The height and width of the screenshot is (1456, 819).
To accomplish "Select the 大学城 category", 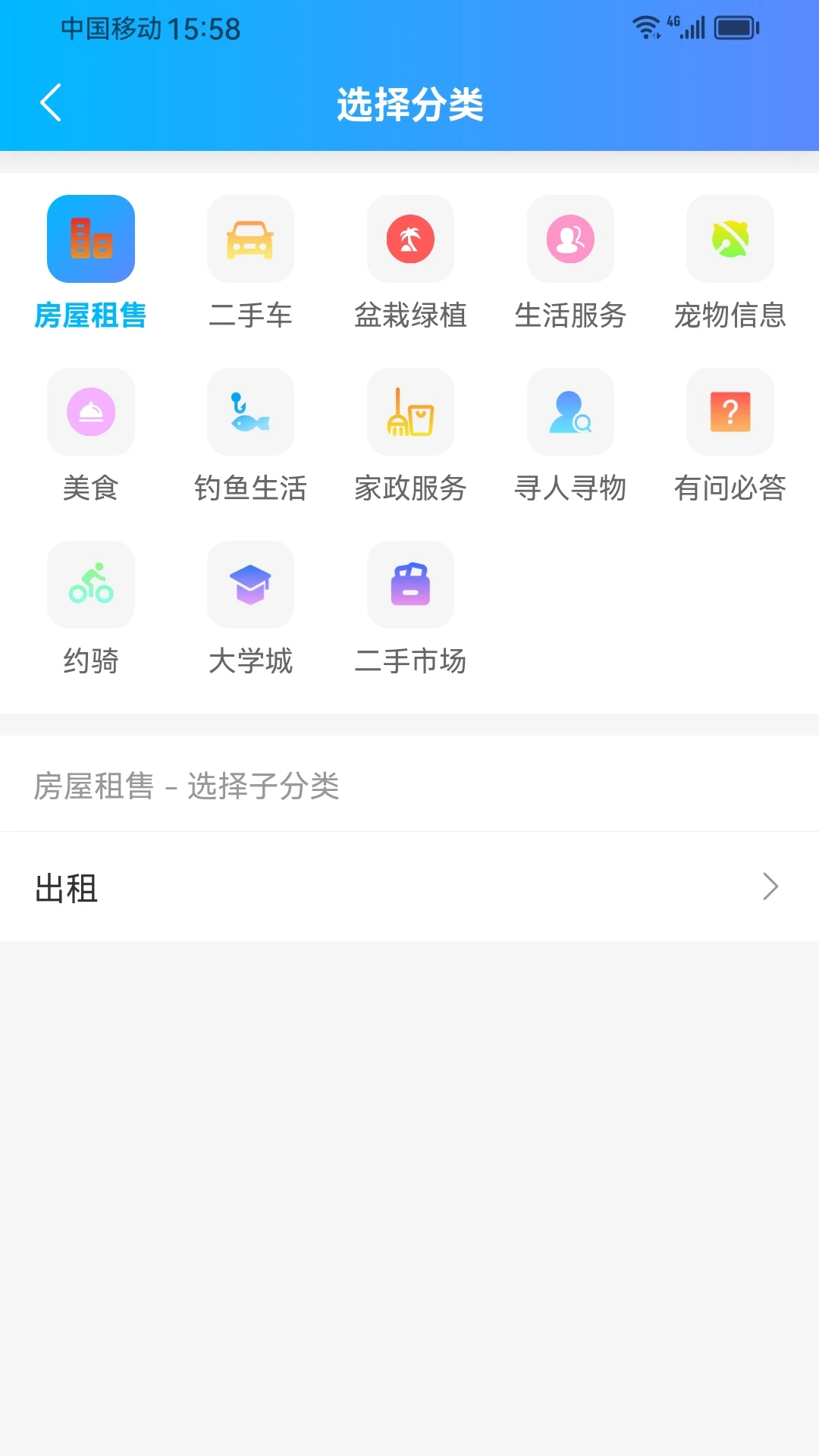I will pyautogui.click(x=250, y=585).
